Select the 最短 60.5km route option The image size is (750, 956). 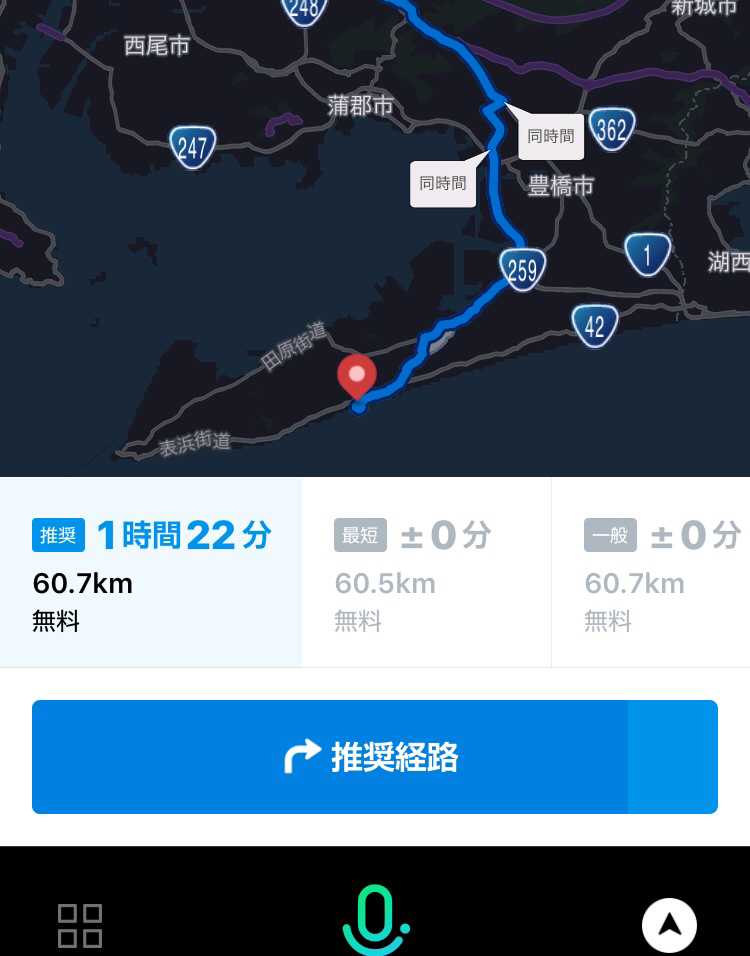(x=426, y=572)
